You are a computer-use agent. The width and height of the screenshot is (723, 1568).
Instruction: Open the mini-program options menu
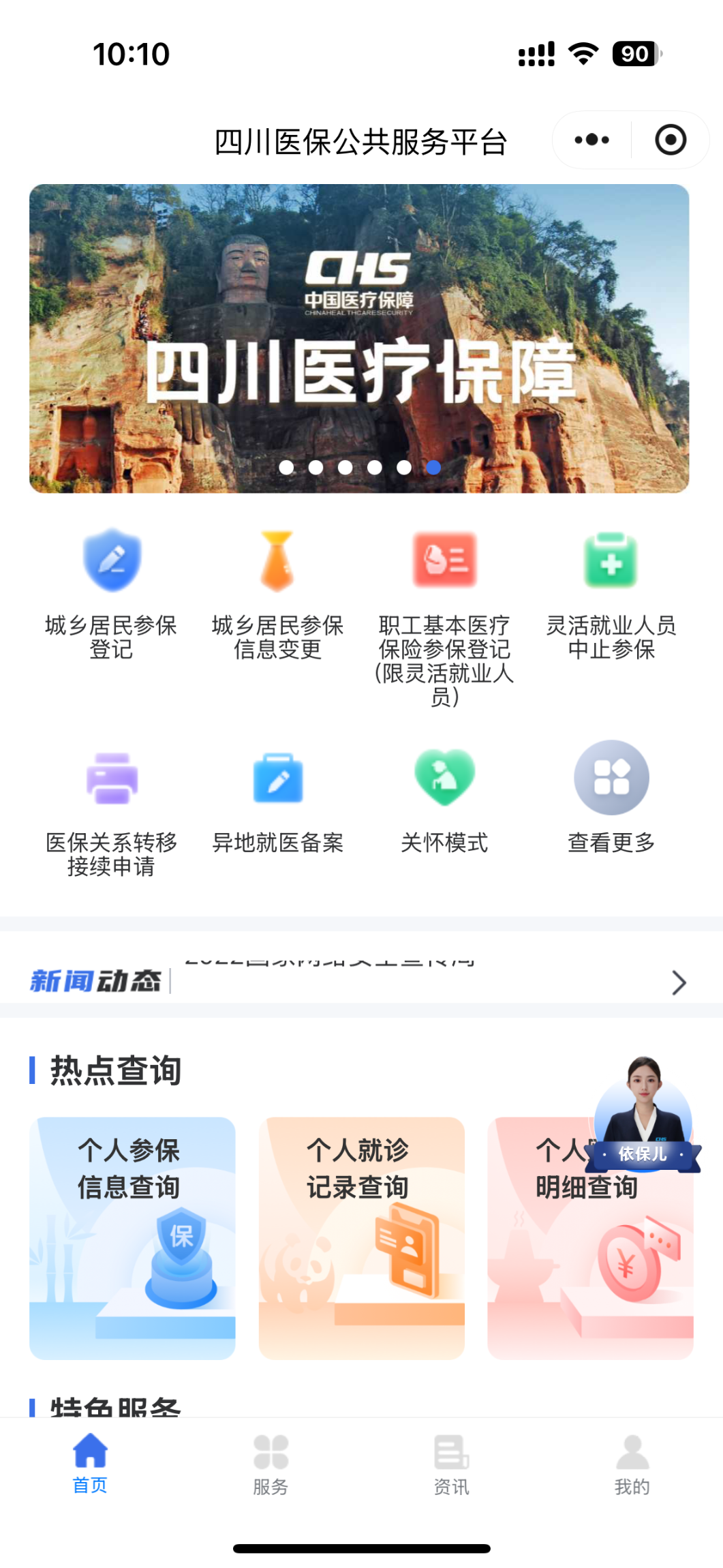point(590,139)
